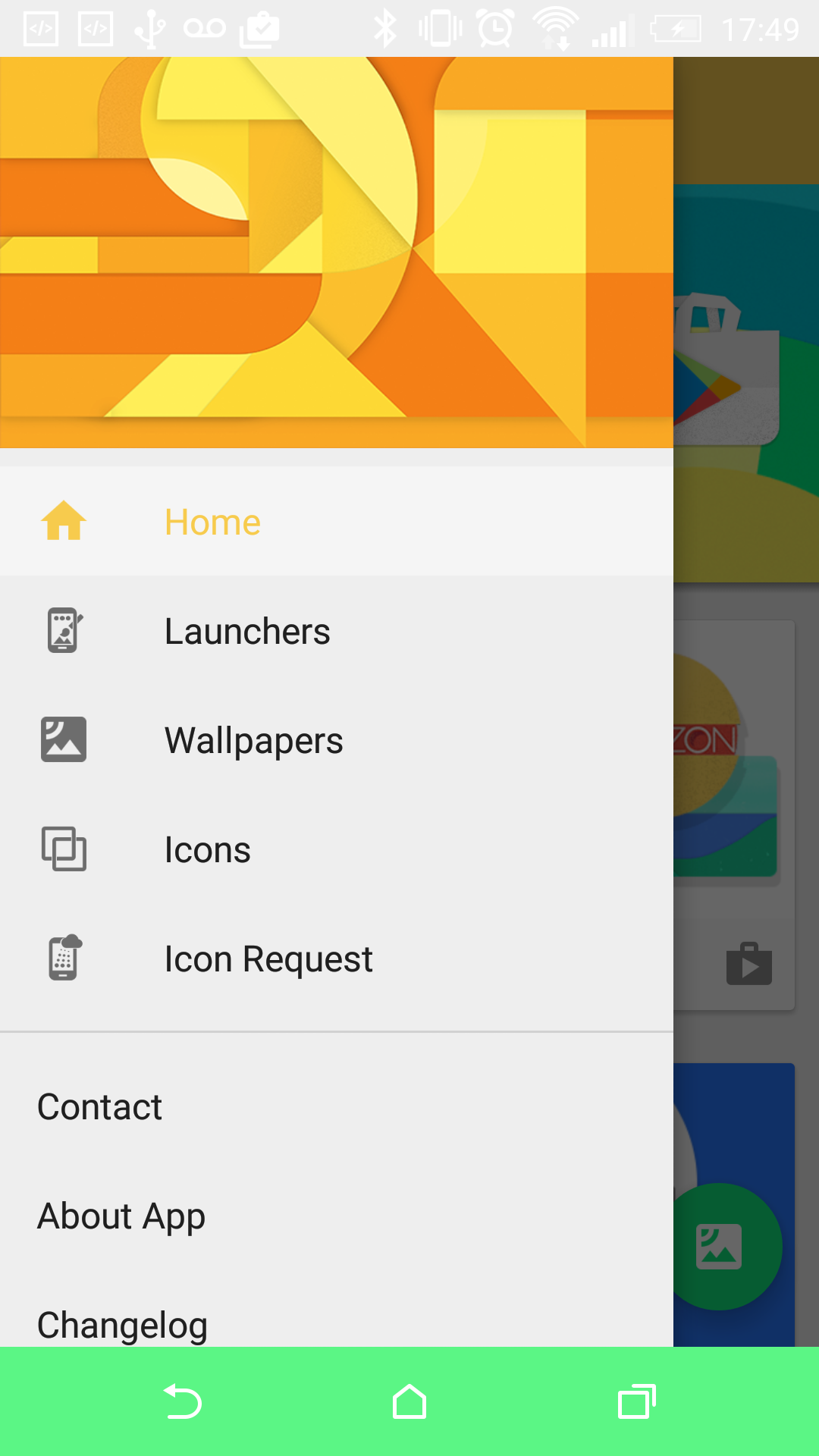Tap the Icon Request cloud-phone icon

(x=64, y=958)
